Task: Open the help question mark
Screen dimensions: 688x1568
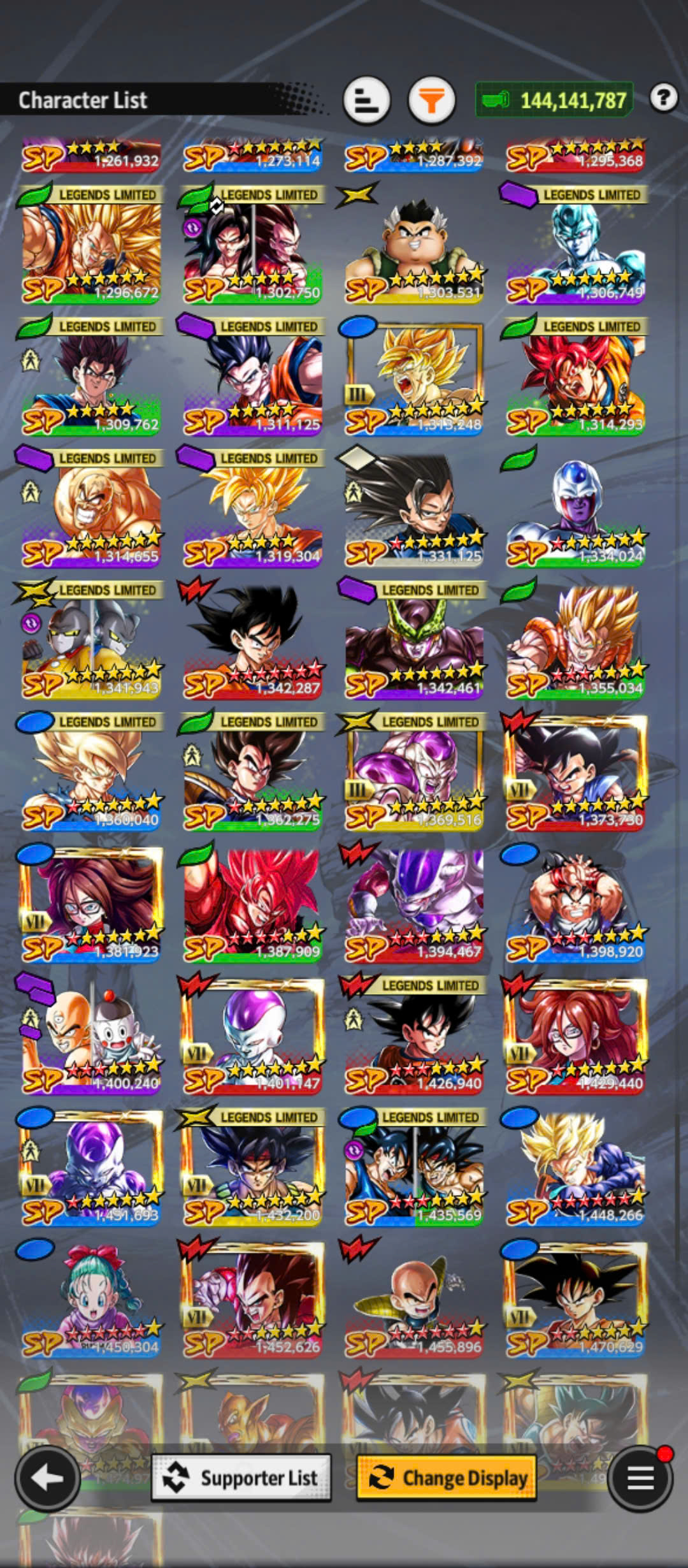Action: pyautogui.click(x=663, y=98)
